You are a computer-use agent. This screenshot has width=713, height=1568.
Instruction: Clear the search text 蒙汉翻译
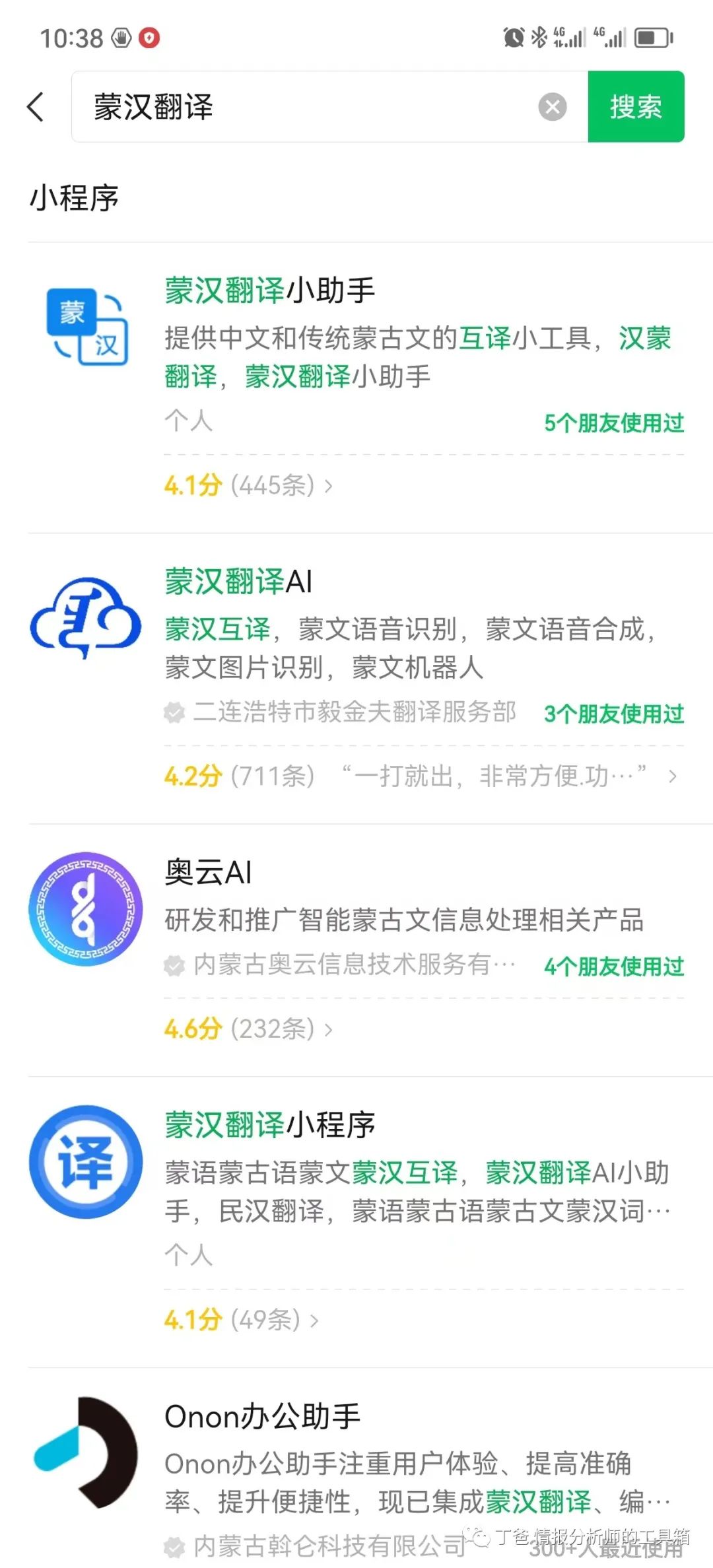552,107
